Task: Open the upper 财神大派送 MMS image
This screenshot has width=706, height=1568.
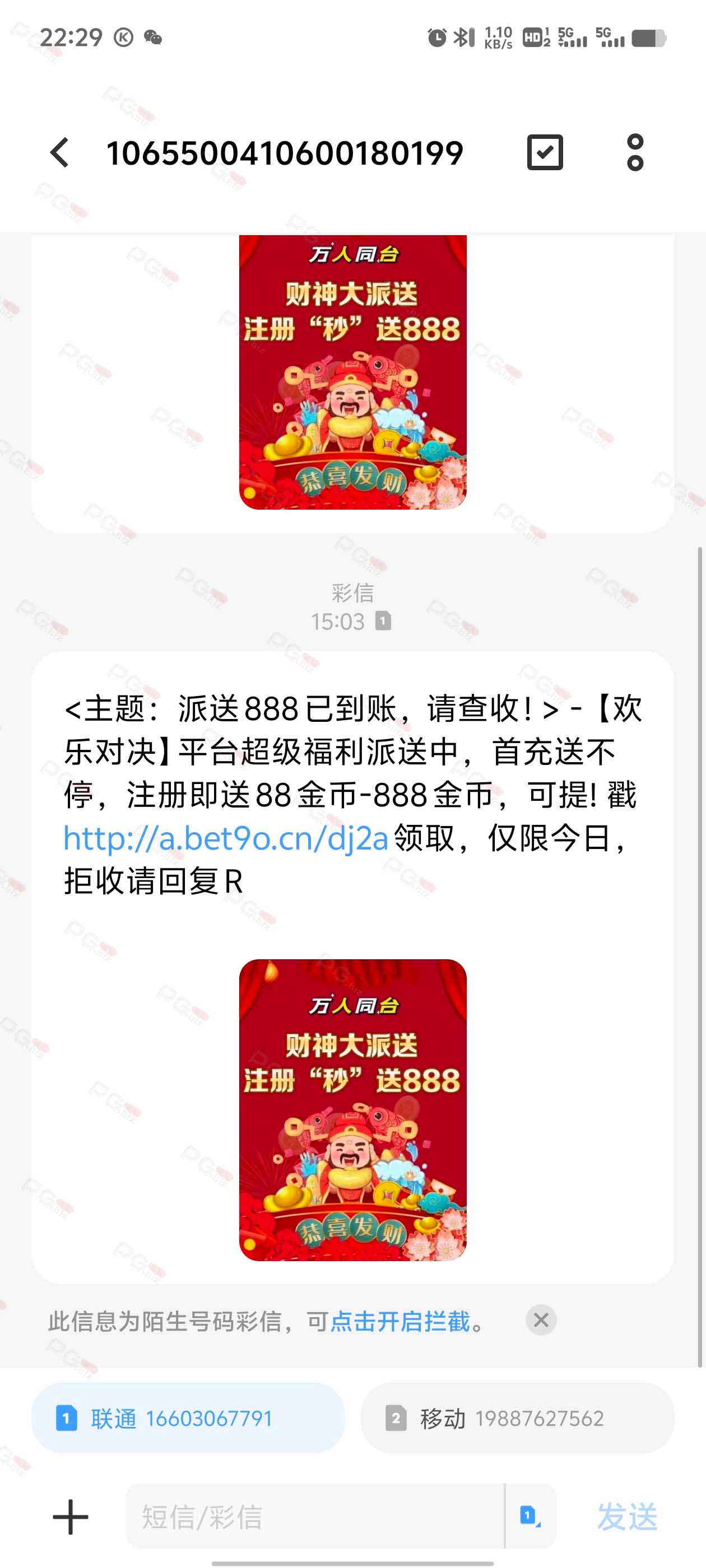Action: (352, 372)
